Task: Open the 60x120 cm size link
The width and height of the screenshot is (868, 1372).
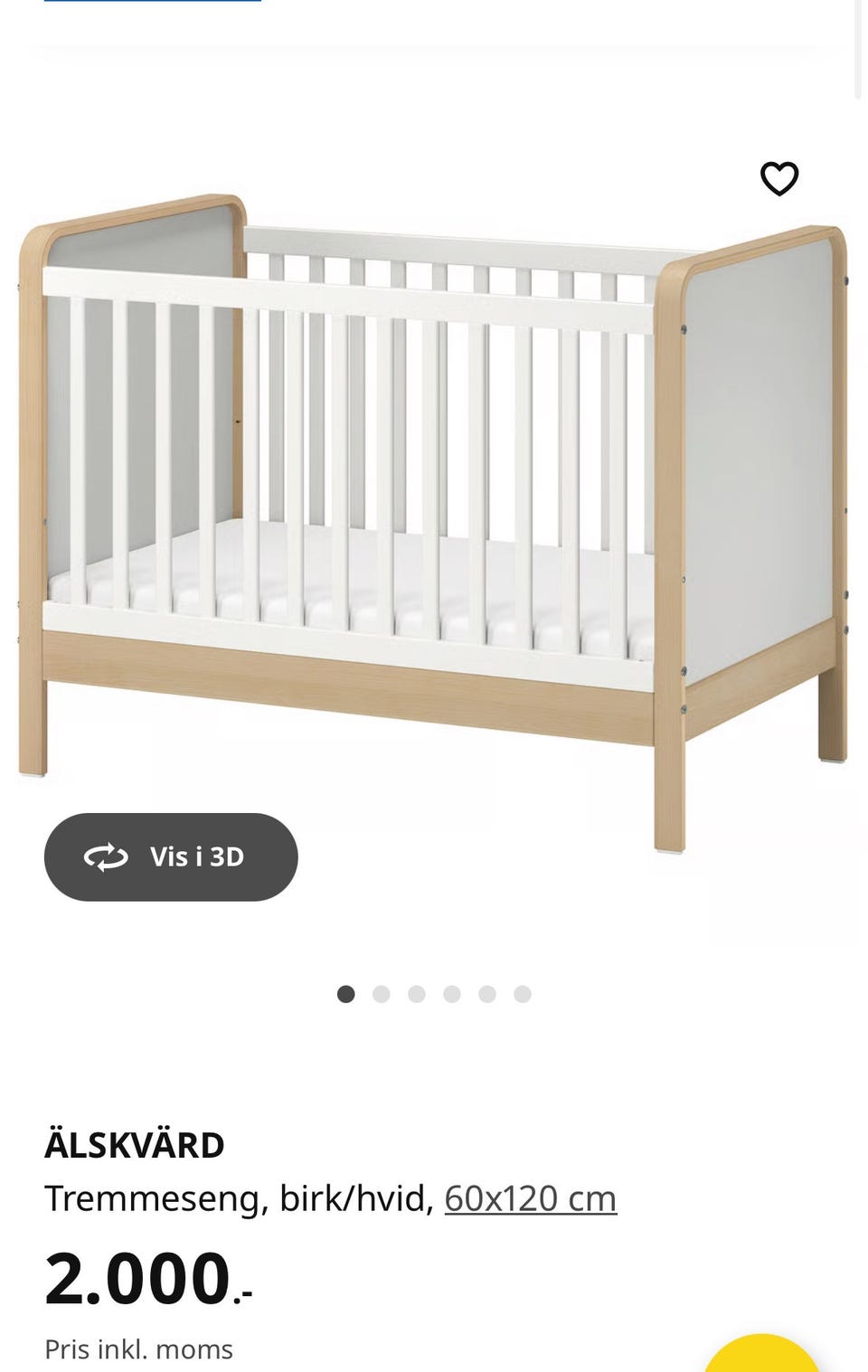Action: coord(530,1198)
